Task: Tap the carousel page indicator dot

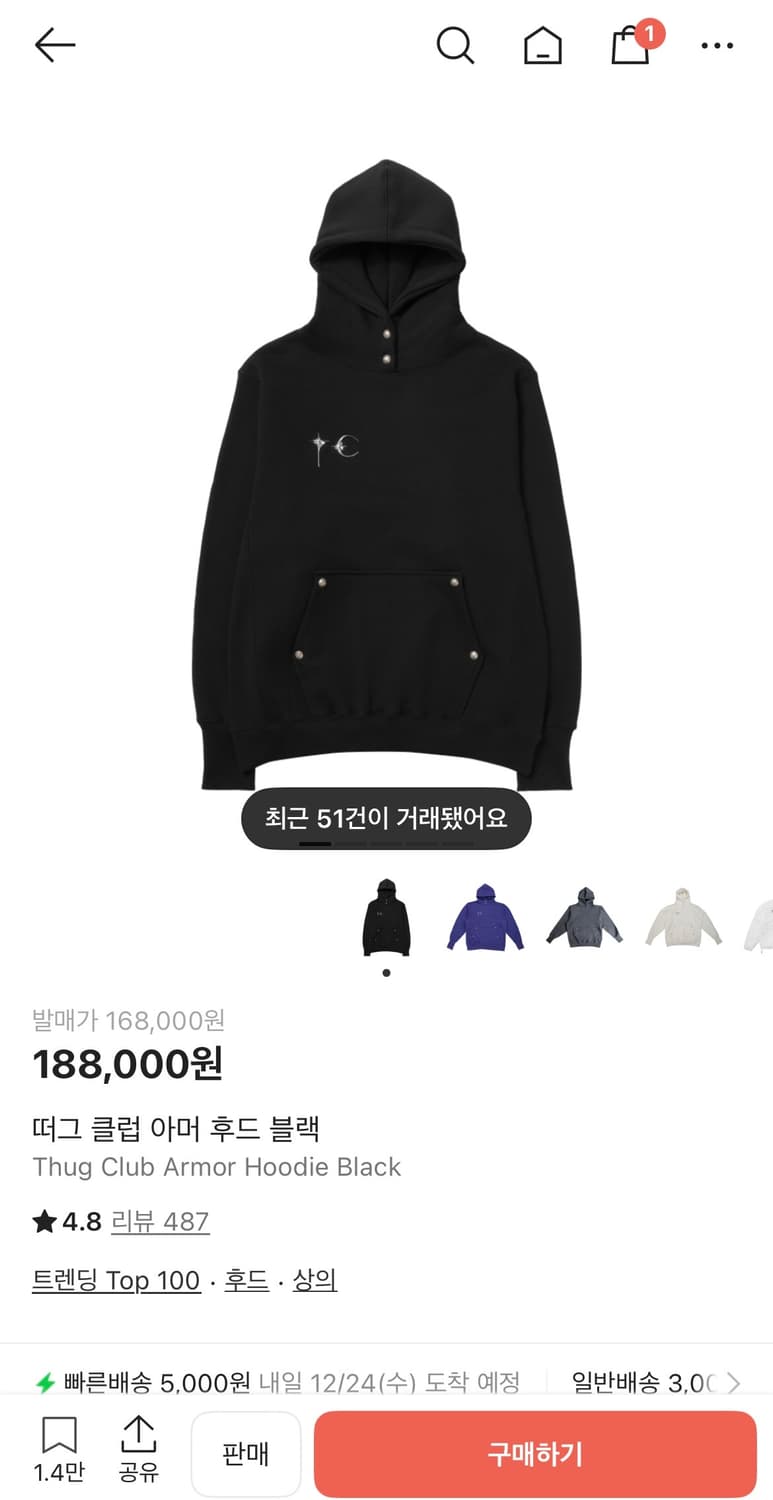Action: [x=386, y=972]
